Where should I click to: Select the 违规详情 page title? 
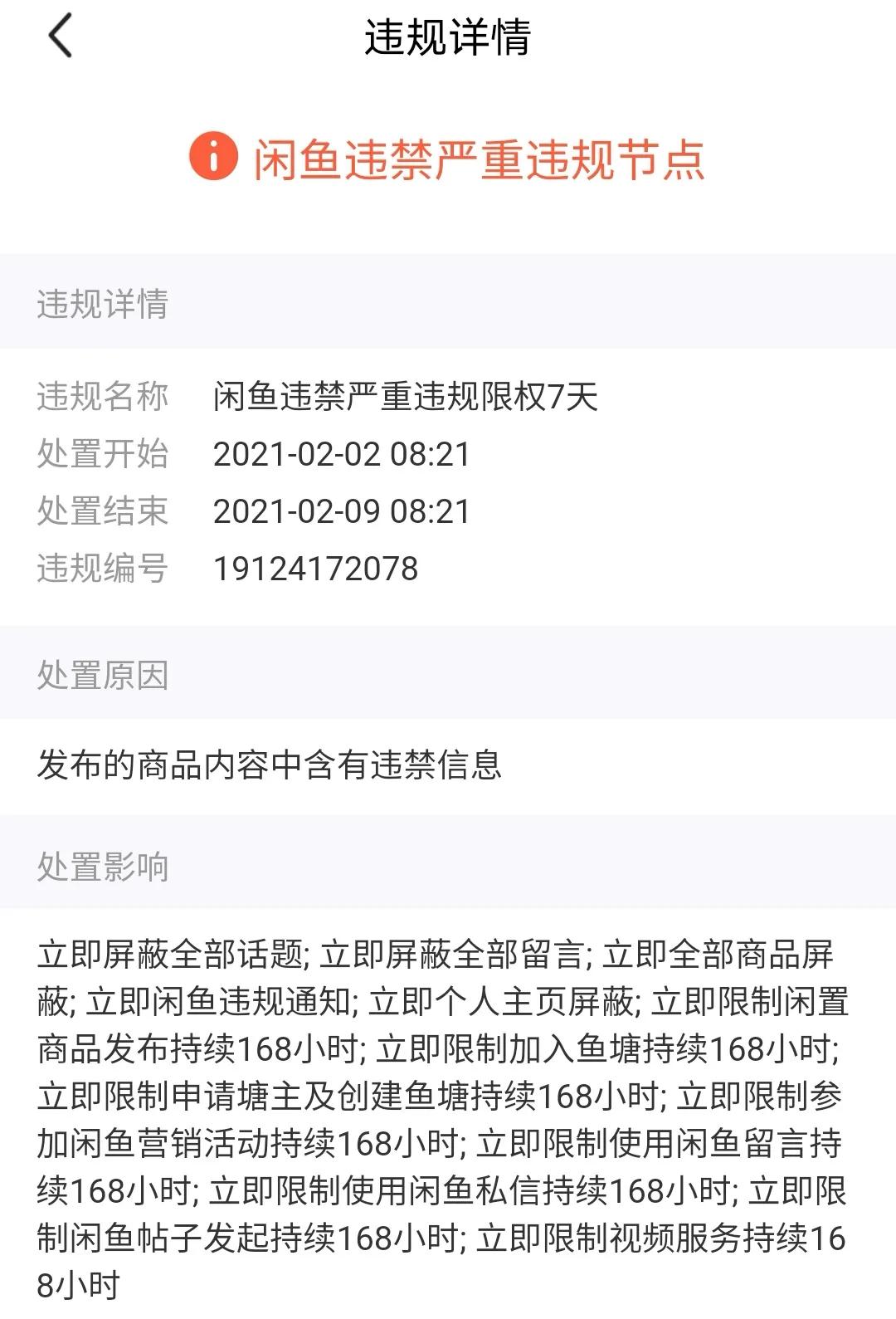click(x=448, y=37)
